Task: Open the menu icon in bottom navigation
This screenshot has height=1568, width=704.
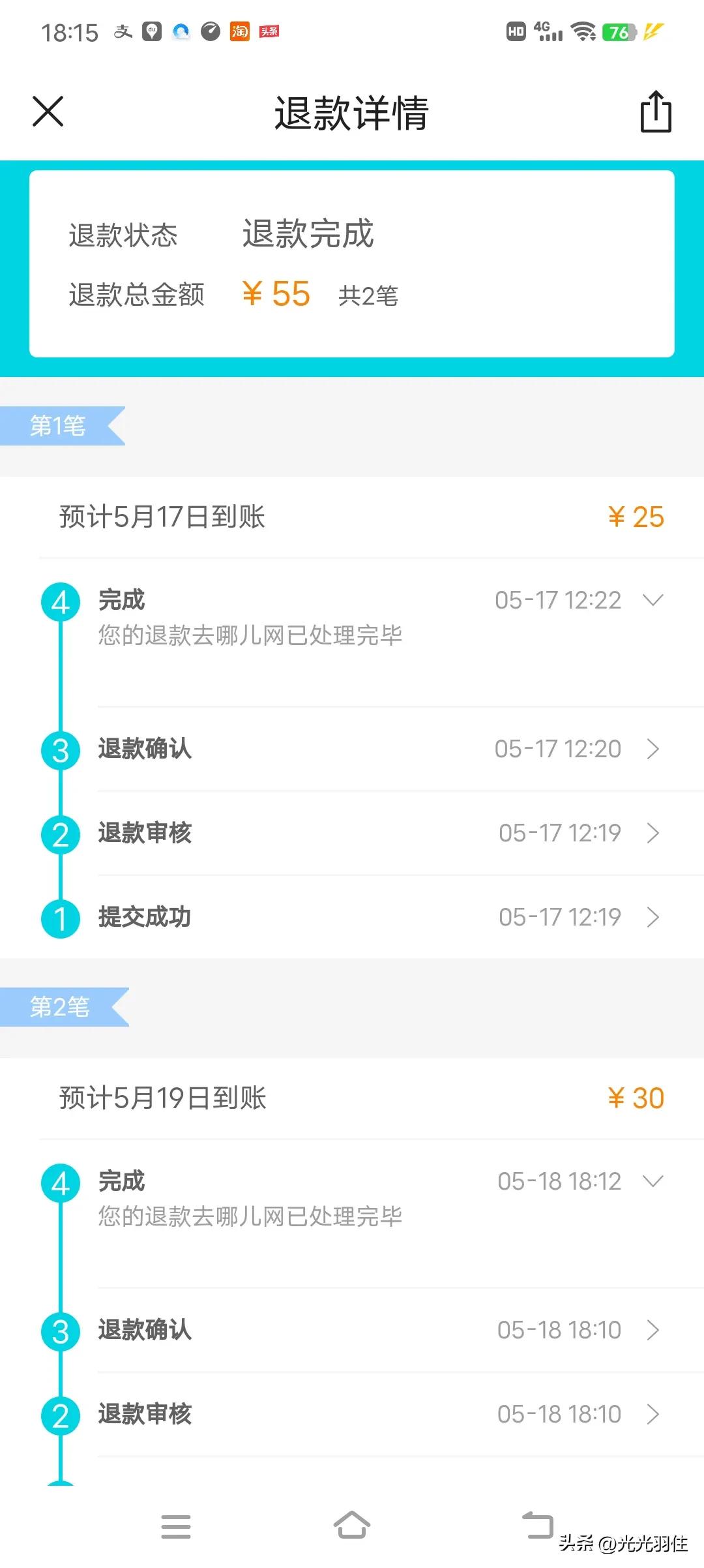Action: [176, 1526]
